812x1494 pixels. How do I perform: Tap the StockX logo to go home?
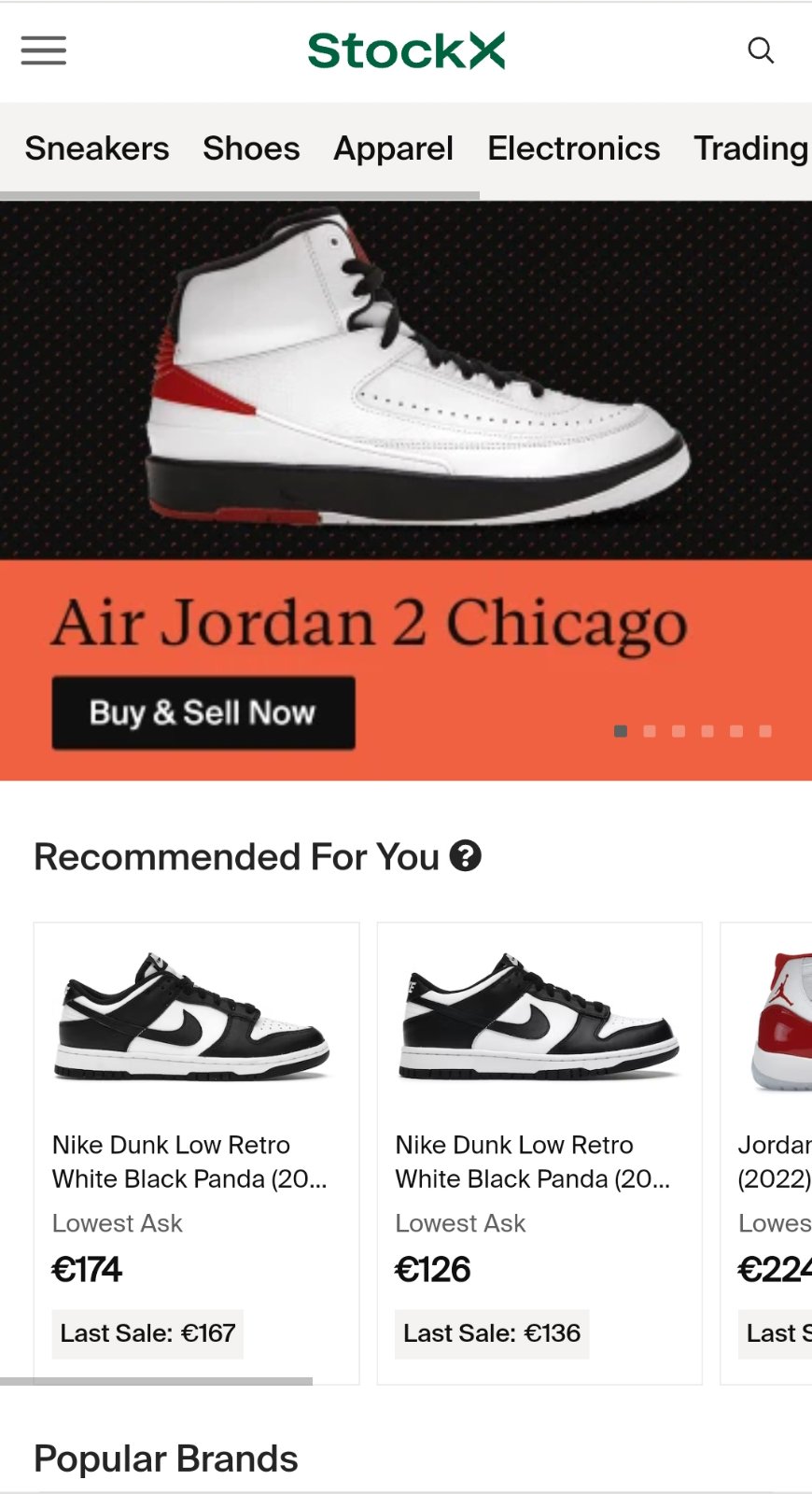(x=406, y=50)
